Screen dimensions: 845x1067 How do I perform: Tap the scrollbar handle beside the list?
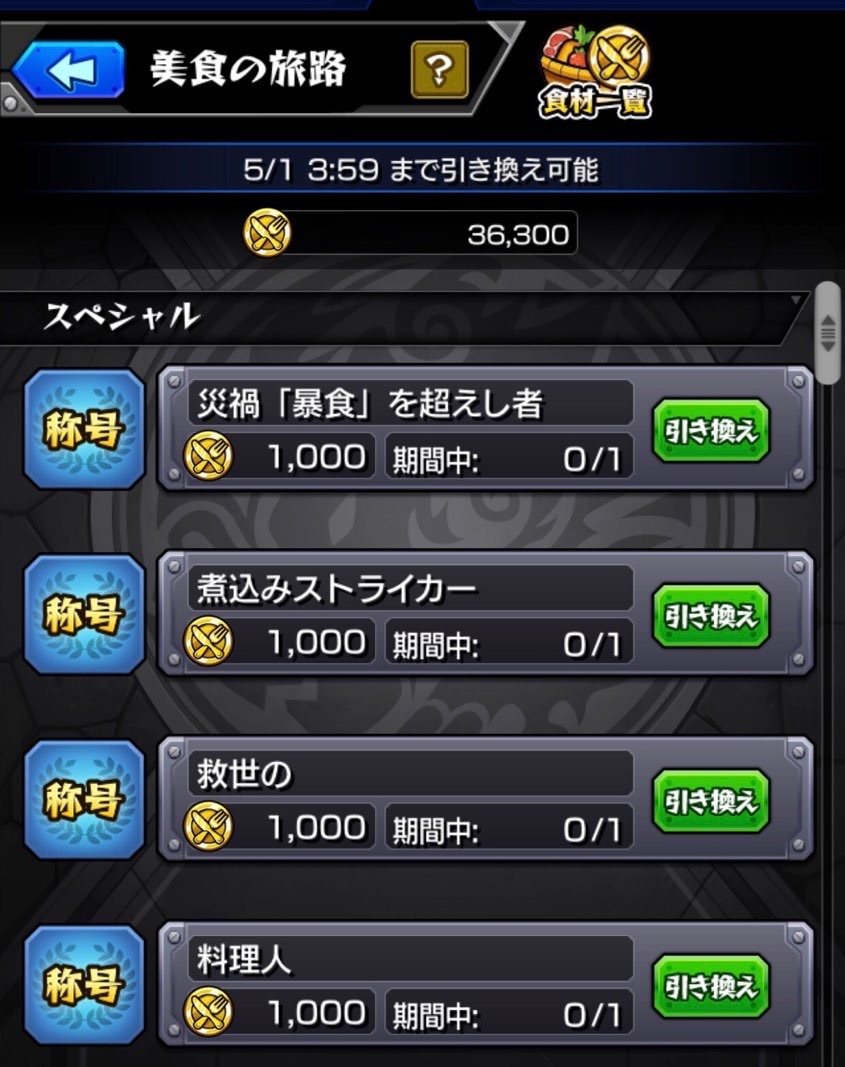pyautogui.click(x=827, y=333)
